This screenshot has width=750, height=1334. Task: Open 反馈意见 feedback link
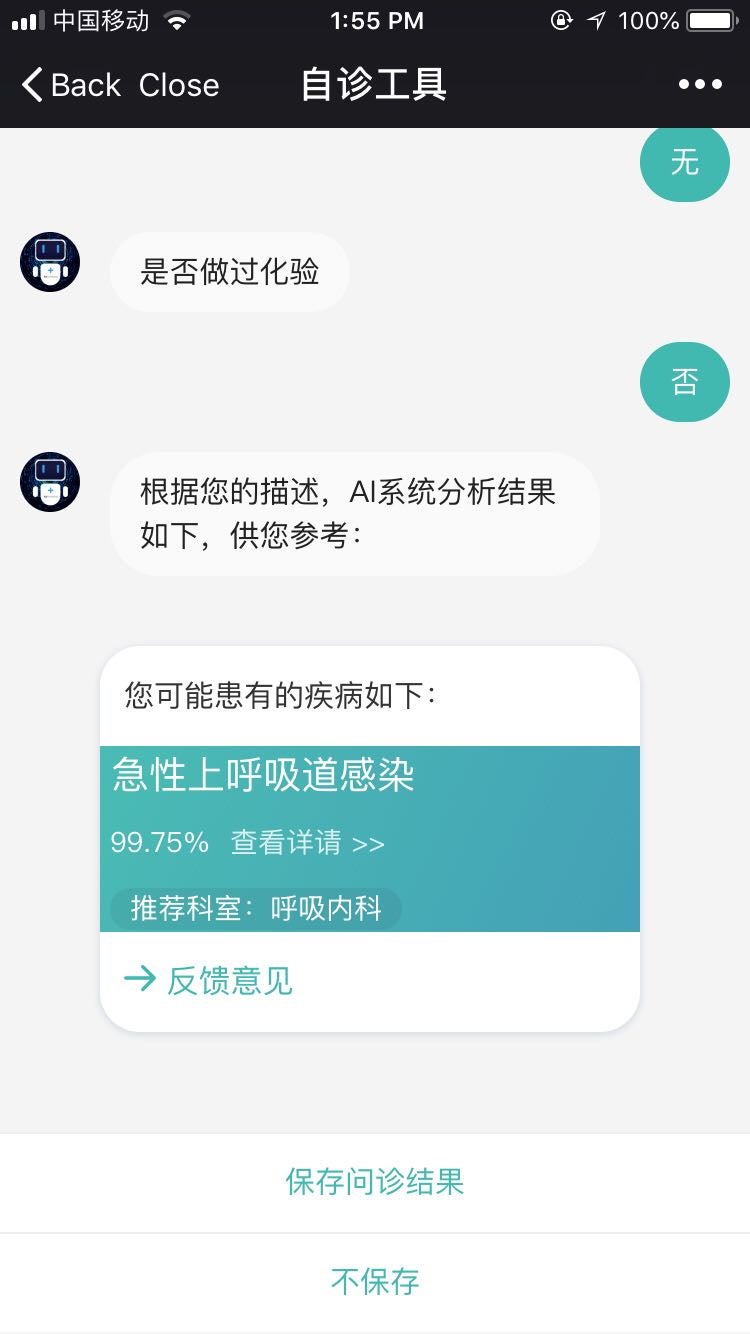209,980
